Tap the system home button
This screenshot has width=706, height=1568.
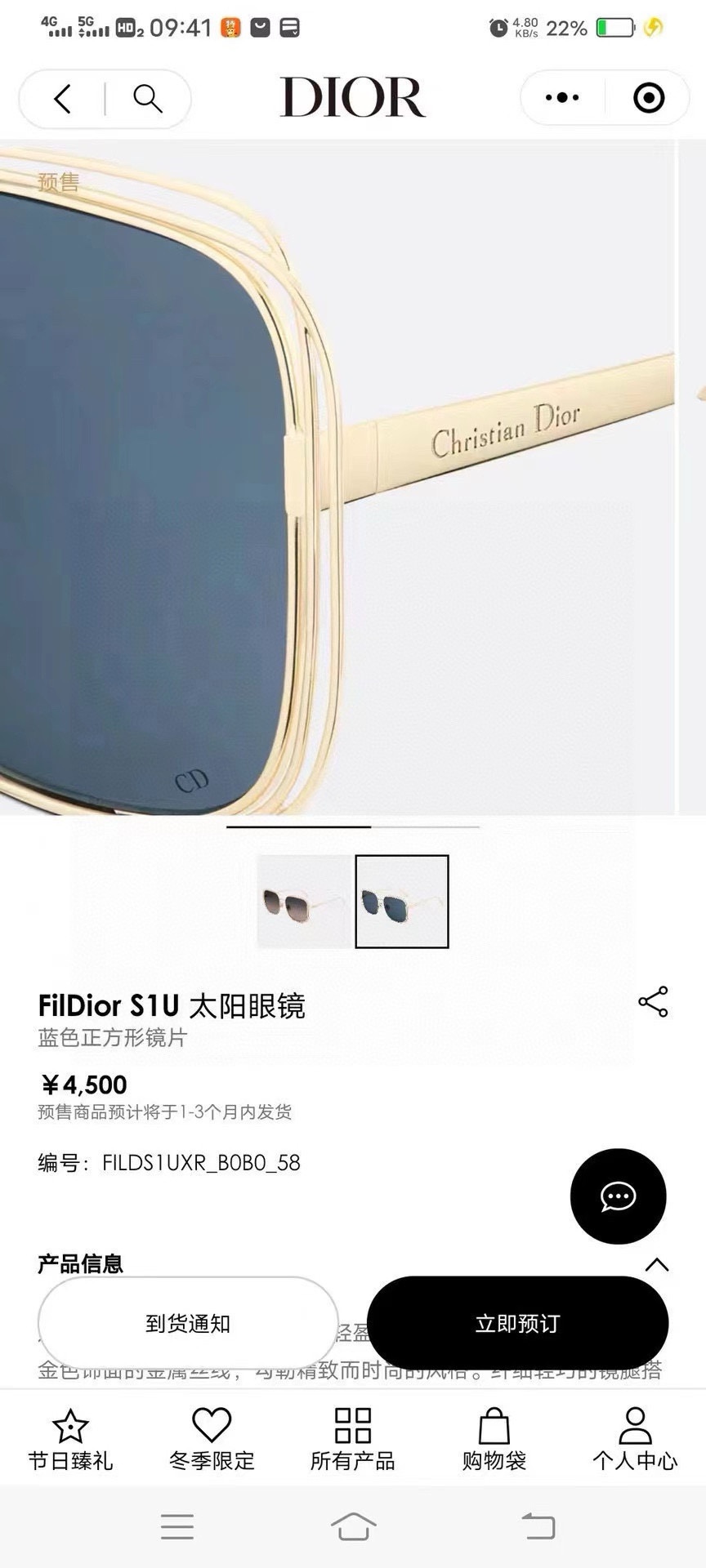pos(353,1526)
